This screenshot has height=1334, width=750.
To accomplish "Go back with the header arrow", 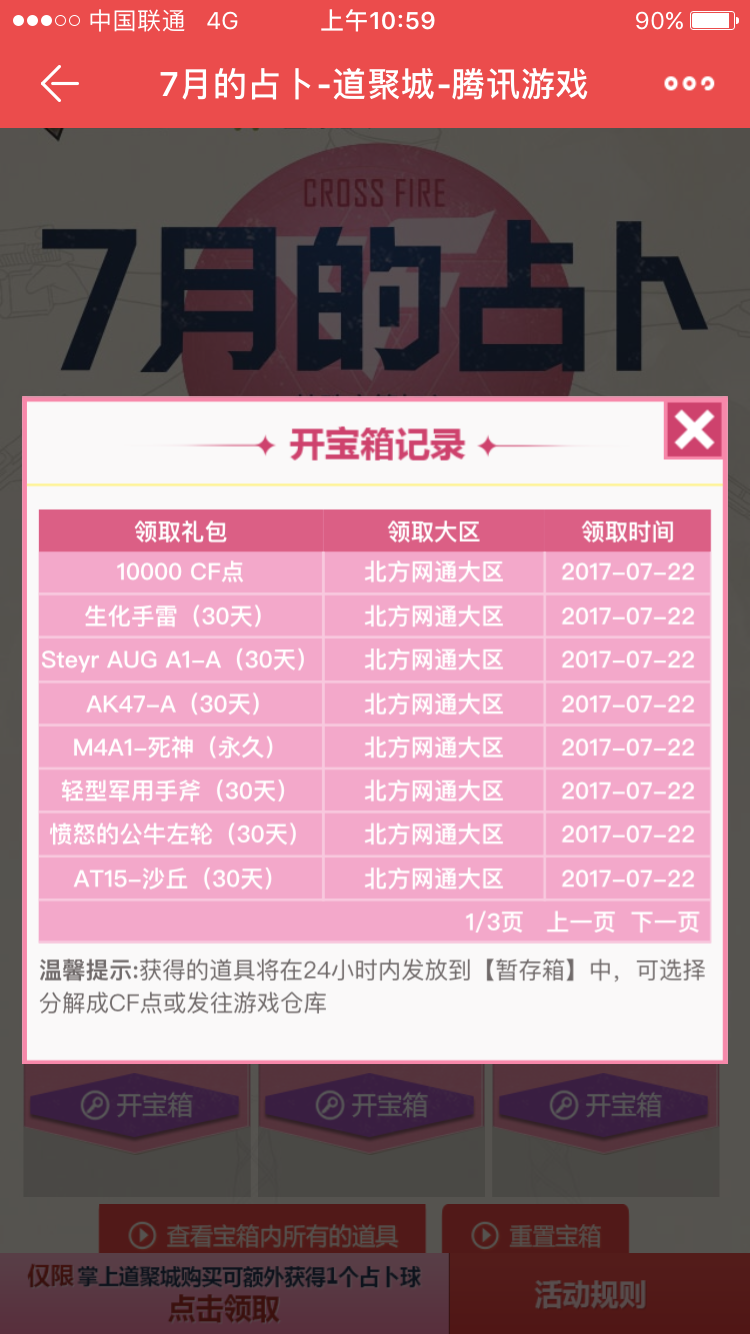I will pyautogui.click(x=60, y=84).
